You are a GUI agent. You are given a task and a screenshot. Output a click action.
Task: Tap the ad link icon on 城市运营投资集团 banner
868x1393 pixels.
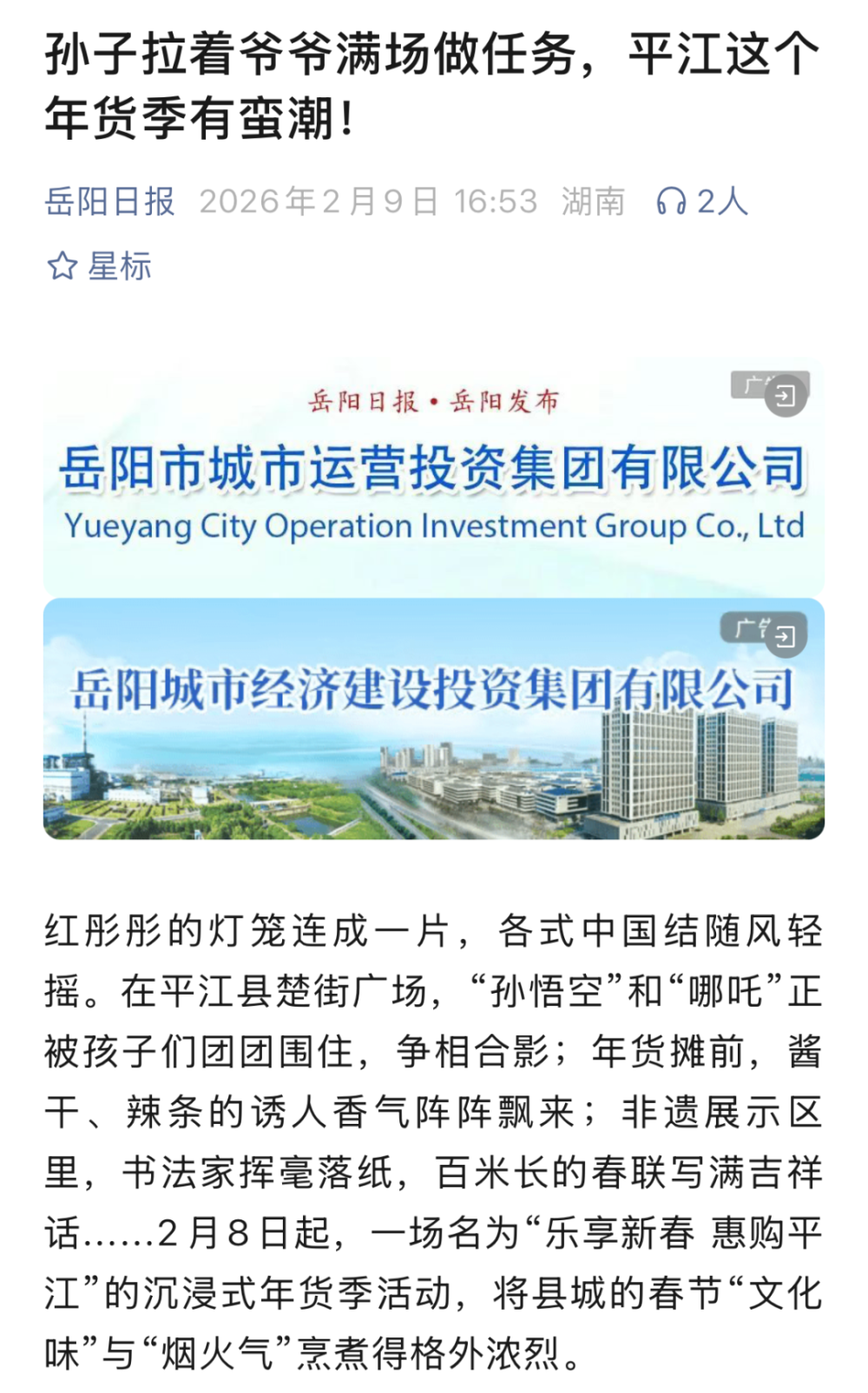click(x=786, y=397)
